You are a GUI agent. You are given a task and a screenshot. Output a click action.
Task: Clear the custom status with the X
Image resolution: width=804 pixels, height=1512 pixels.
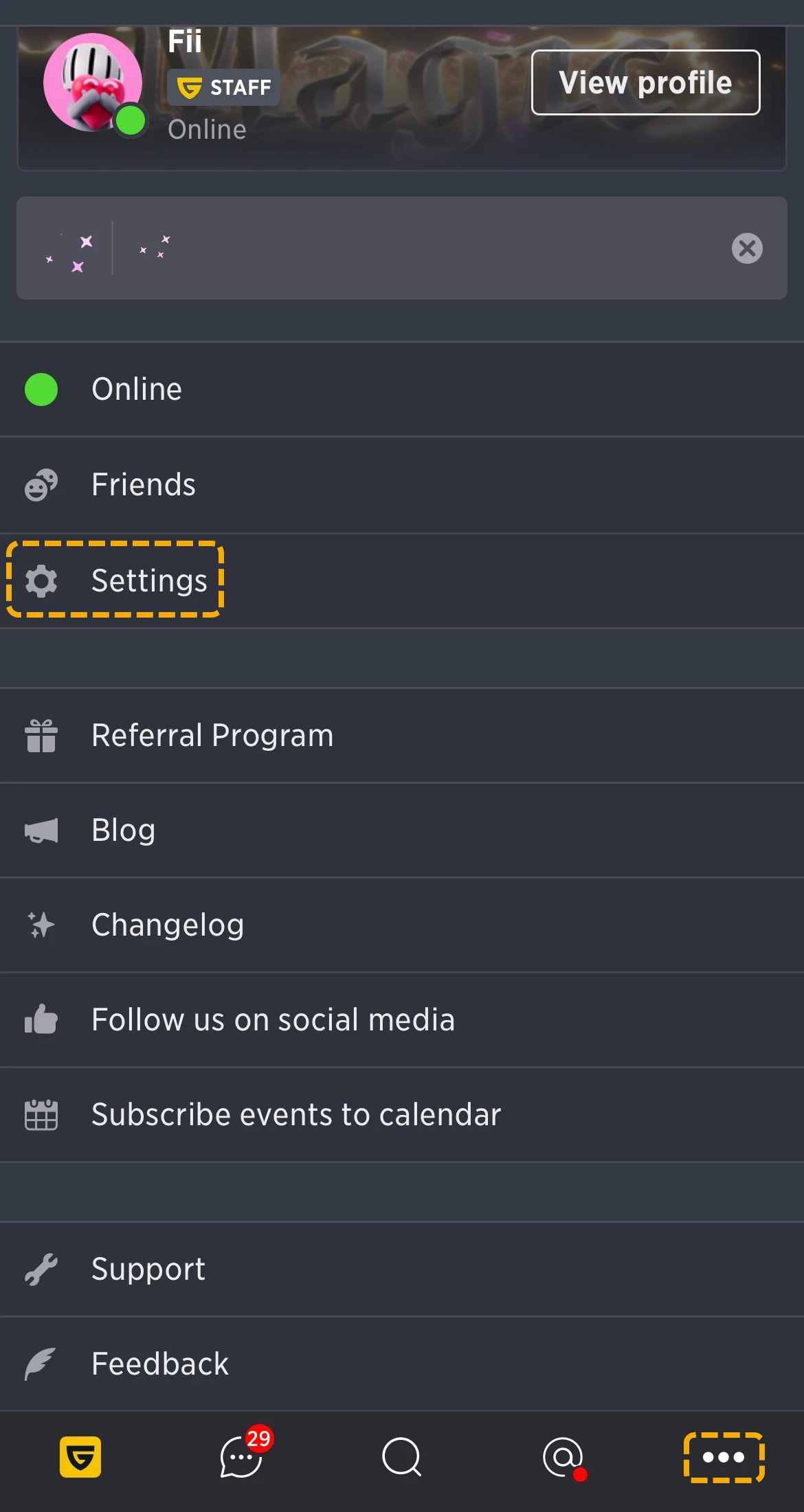[747, 248]
